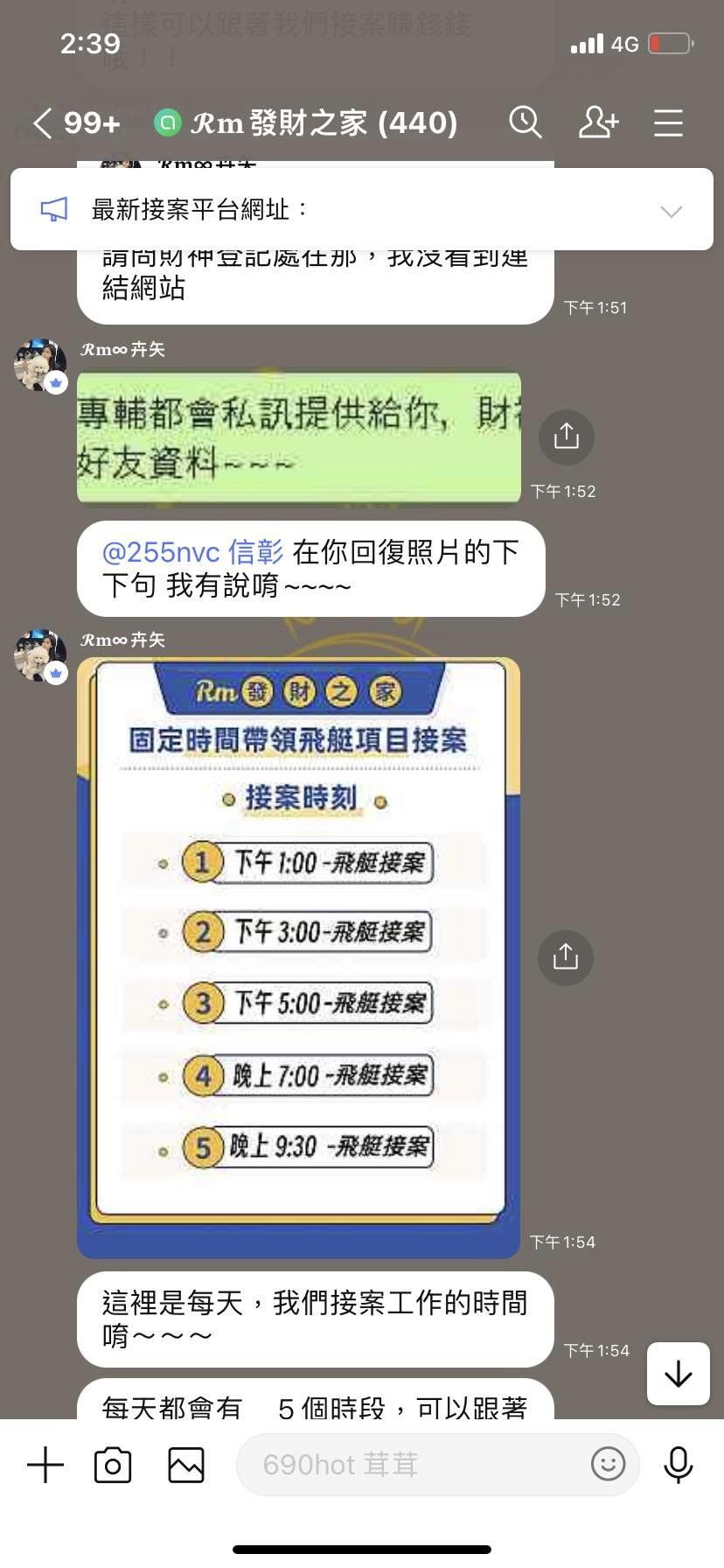This screenshot has height=1568, width=724.
Task: Open the plus attachment menu
Action: (x=45, y=1465)
